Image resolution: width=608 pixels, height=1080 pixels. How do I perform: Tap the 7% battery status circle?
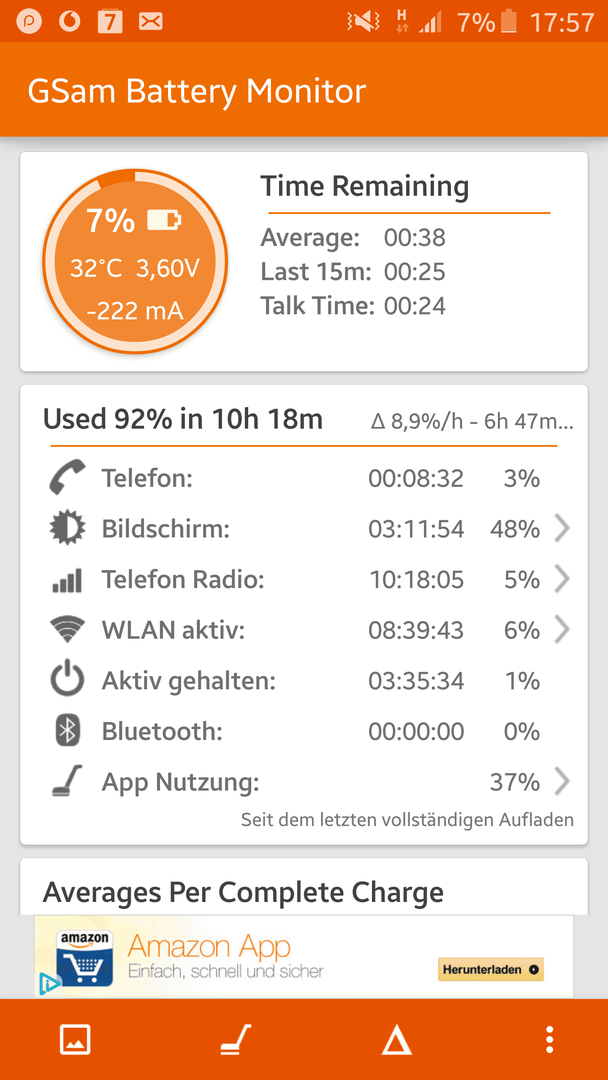click(135, 262)
